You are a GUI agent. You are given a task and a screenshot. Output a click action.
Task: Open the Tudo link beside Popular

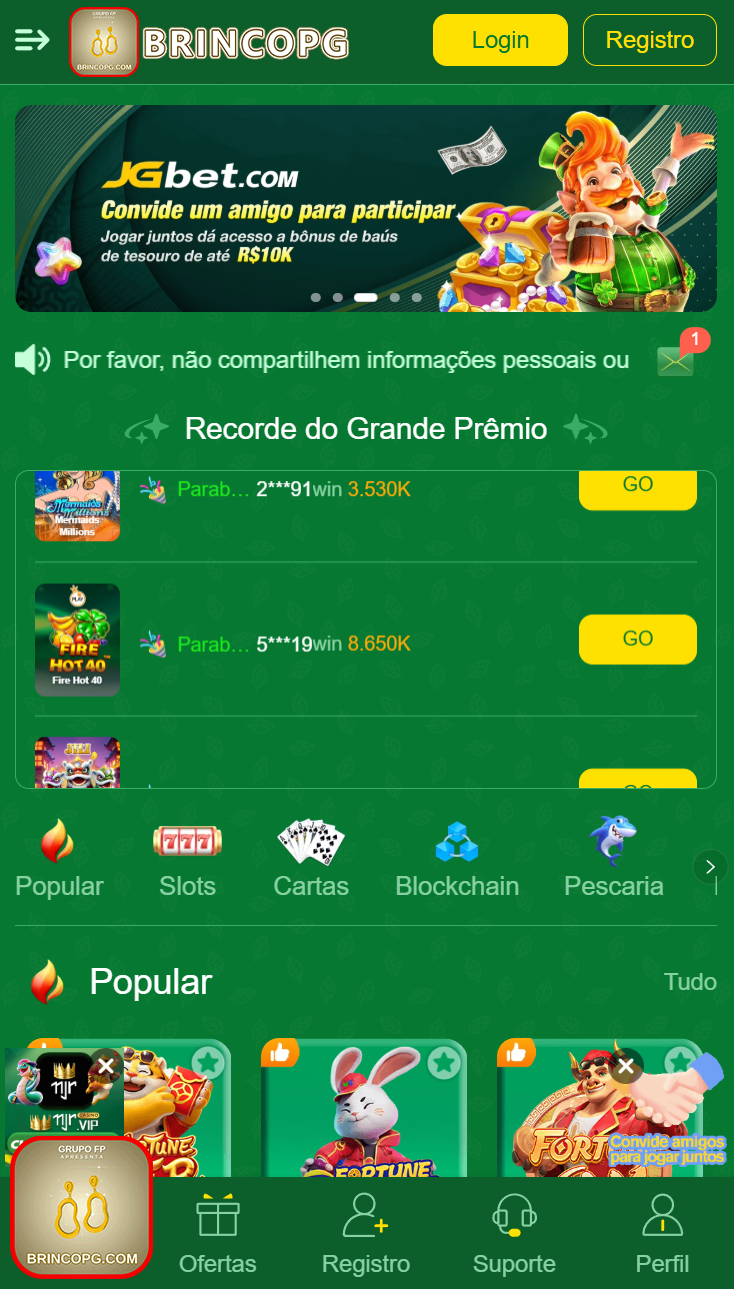click(690, 982)
